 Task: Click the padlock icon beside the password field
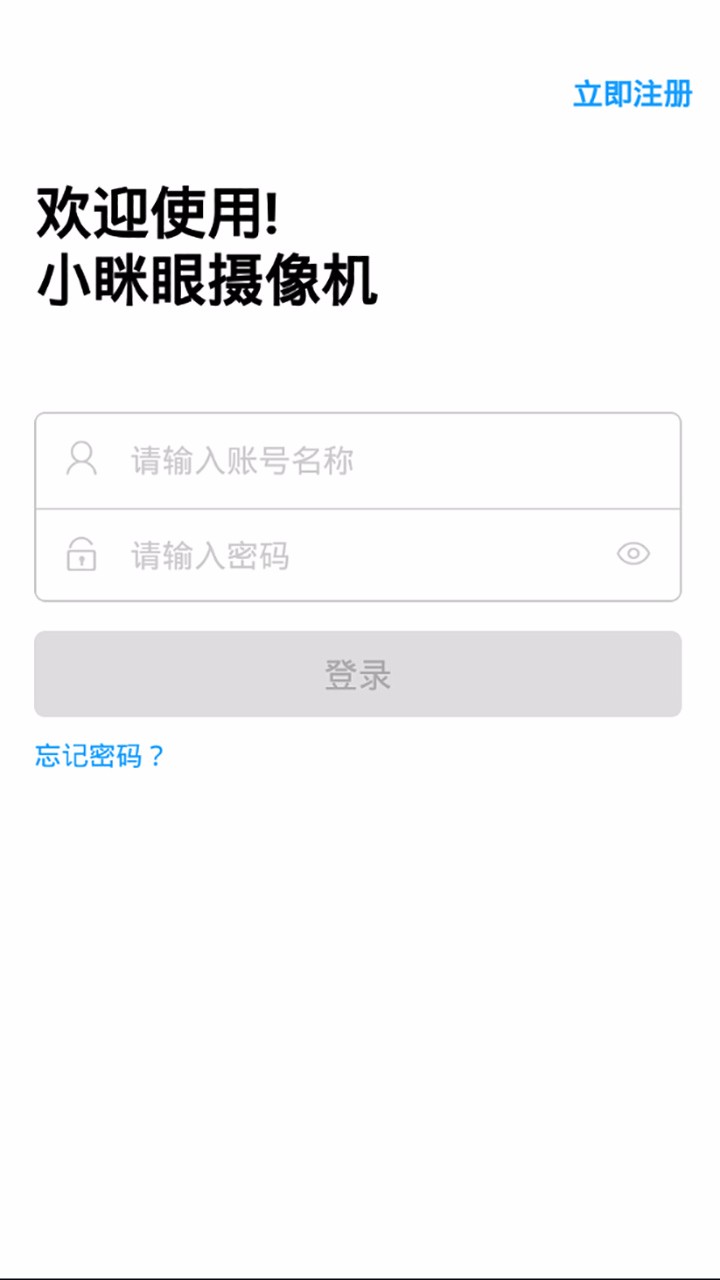[81, 556]
